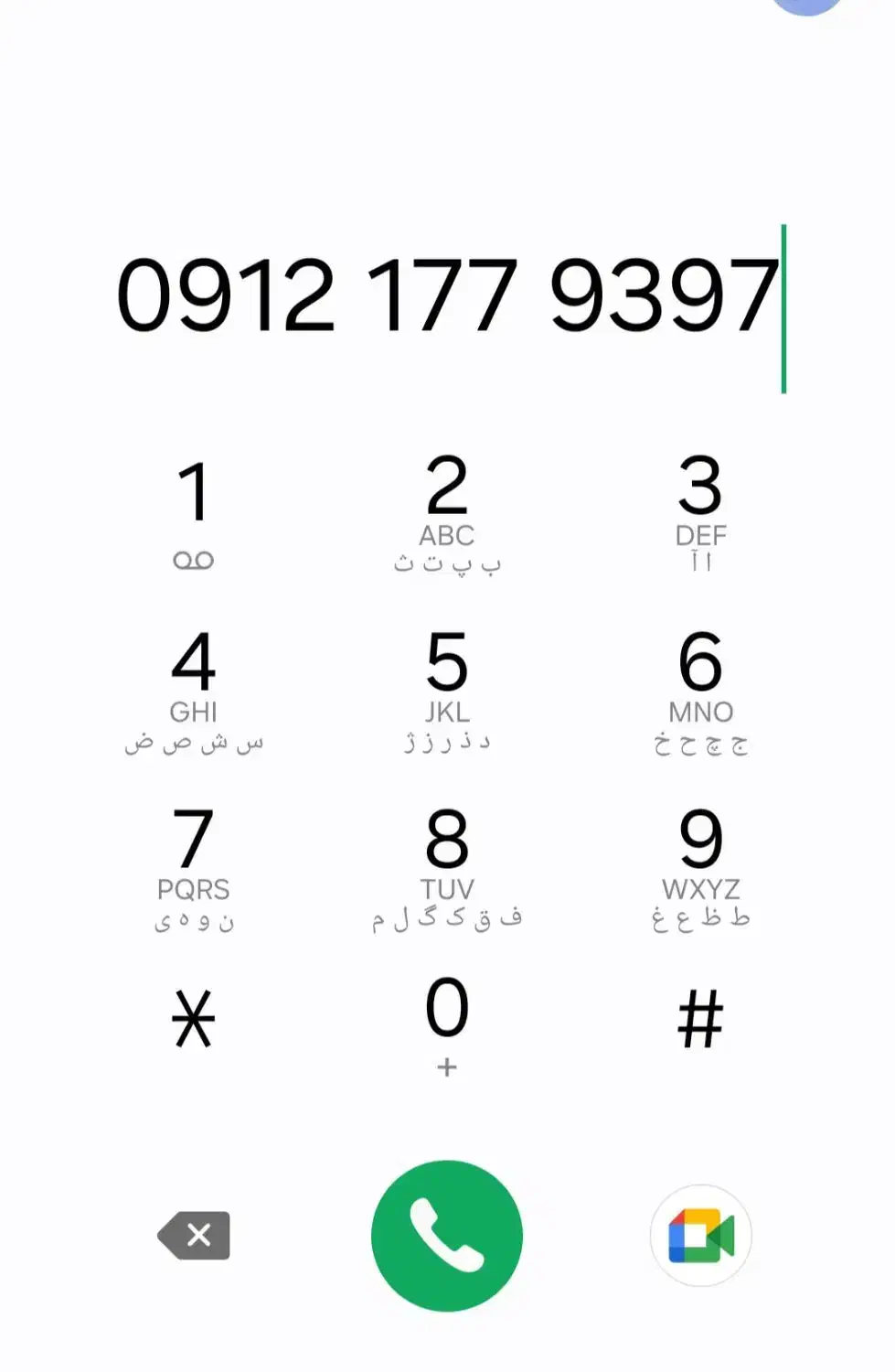
Task: Tap the 2 ABC key
Action: 447,512
